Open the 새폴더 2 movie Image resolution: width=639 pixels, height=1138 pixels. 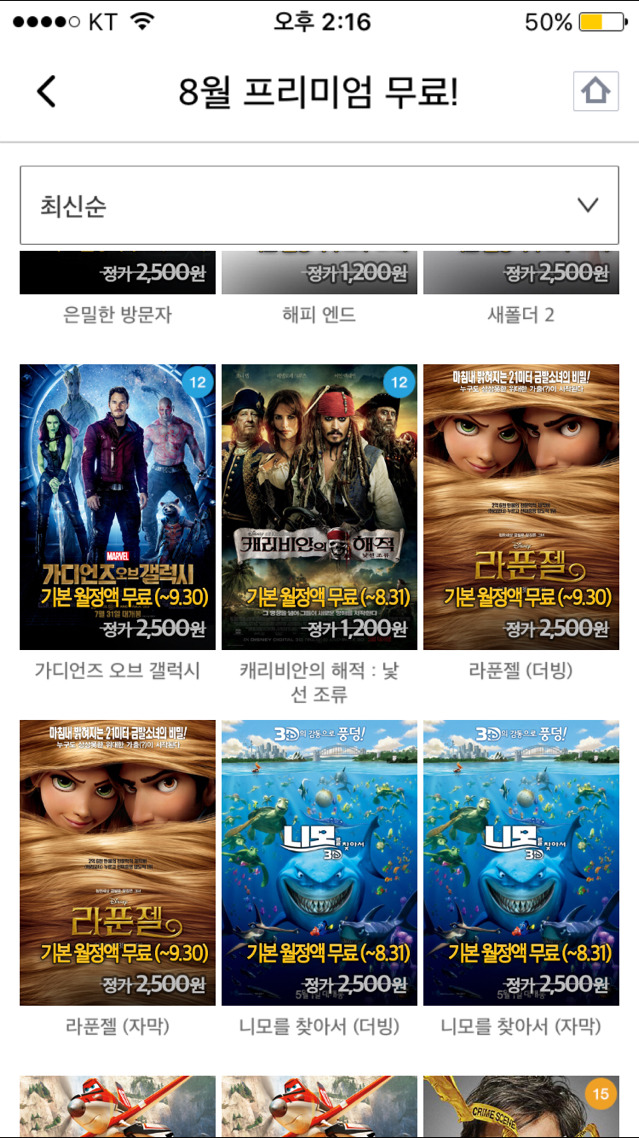coord(521,275)
